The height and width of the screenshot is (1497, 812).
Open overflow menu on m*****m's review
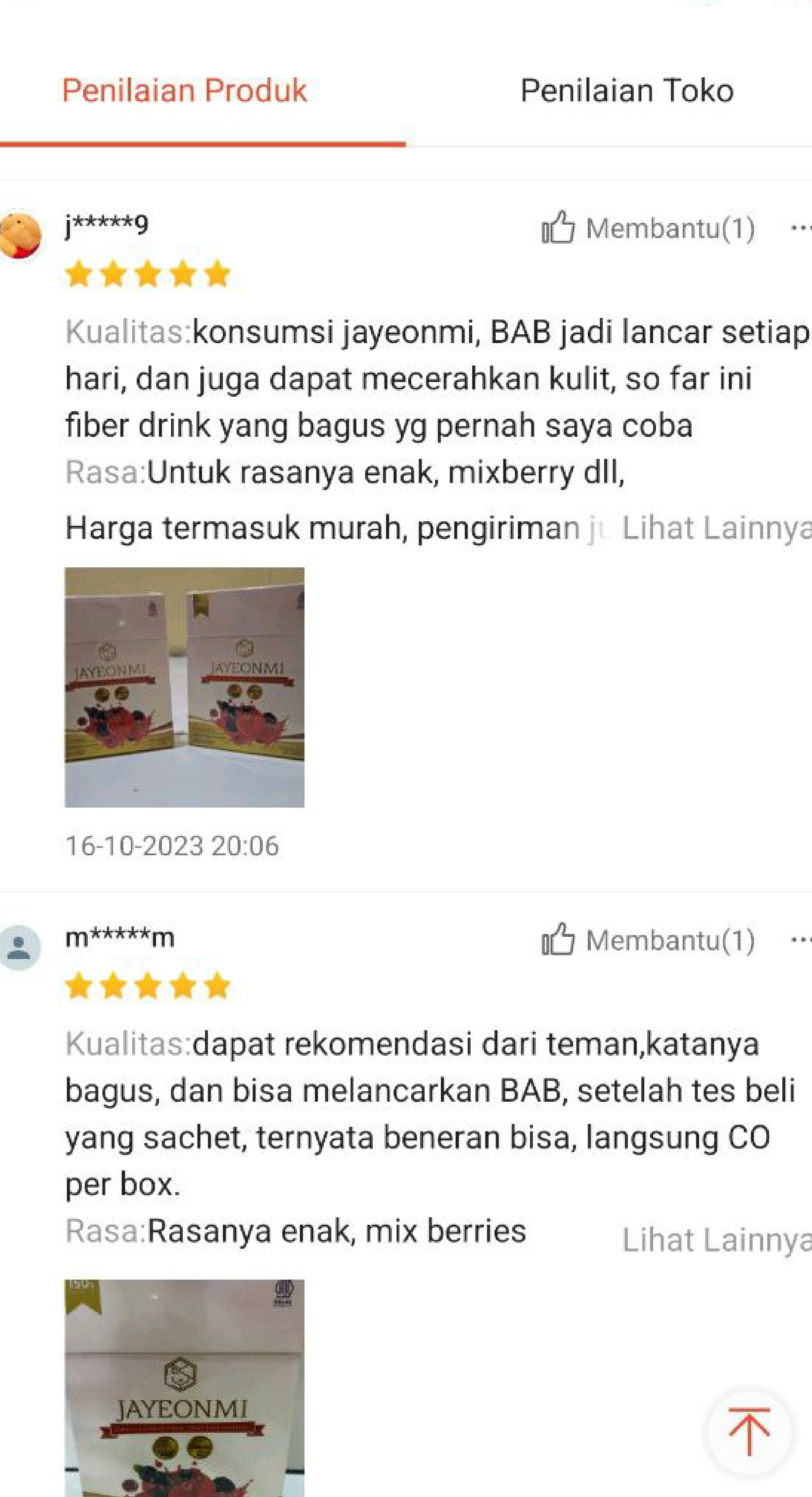(x=800, y=940)
